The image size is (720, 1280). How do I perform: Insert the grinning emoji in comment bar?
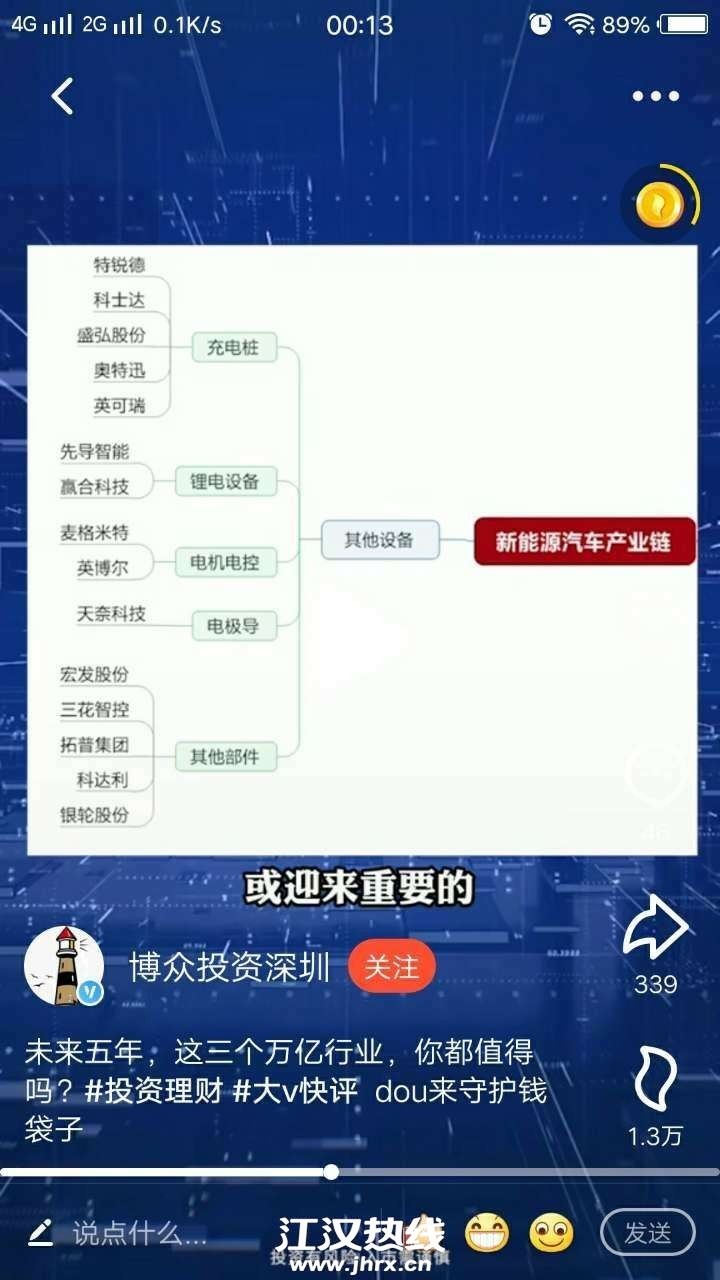pos(486,1233)
